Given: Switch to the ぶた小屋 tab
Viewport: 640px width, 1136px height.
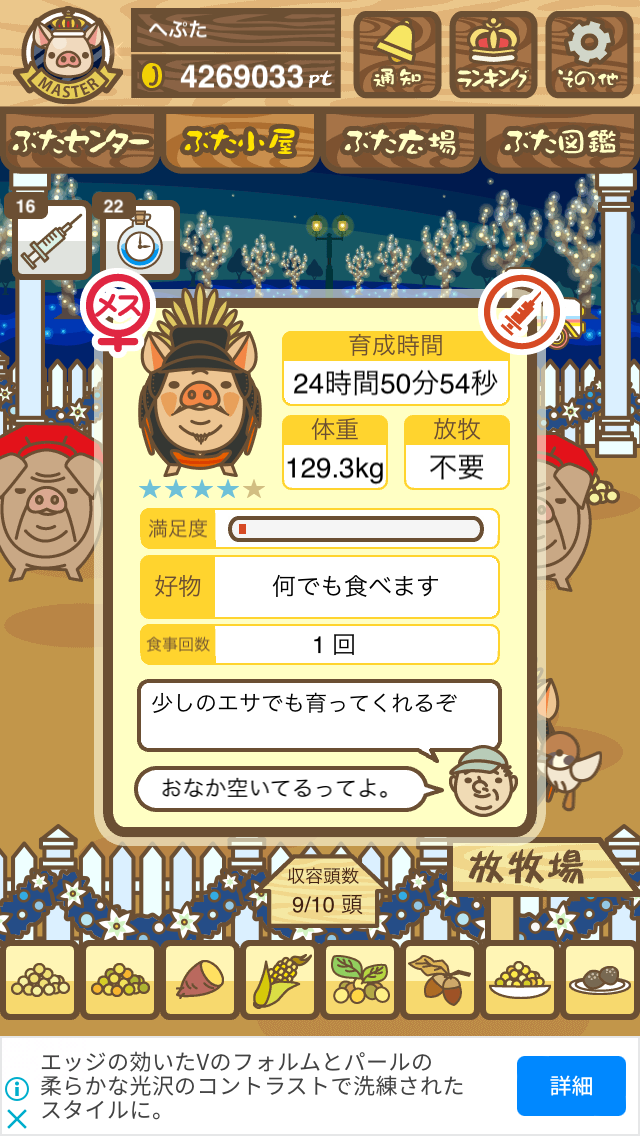Looking at the screenshot, I should pyautogui.click(x=240, y=142).
